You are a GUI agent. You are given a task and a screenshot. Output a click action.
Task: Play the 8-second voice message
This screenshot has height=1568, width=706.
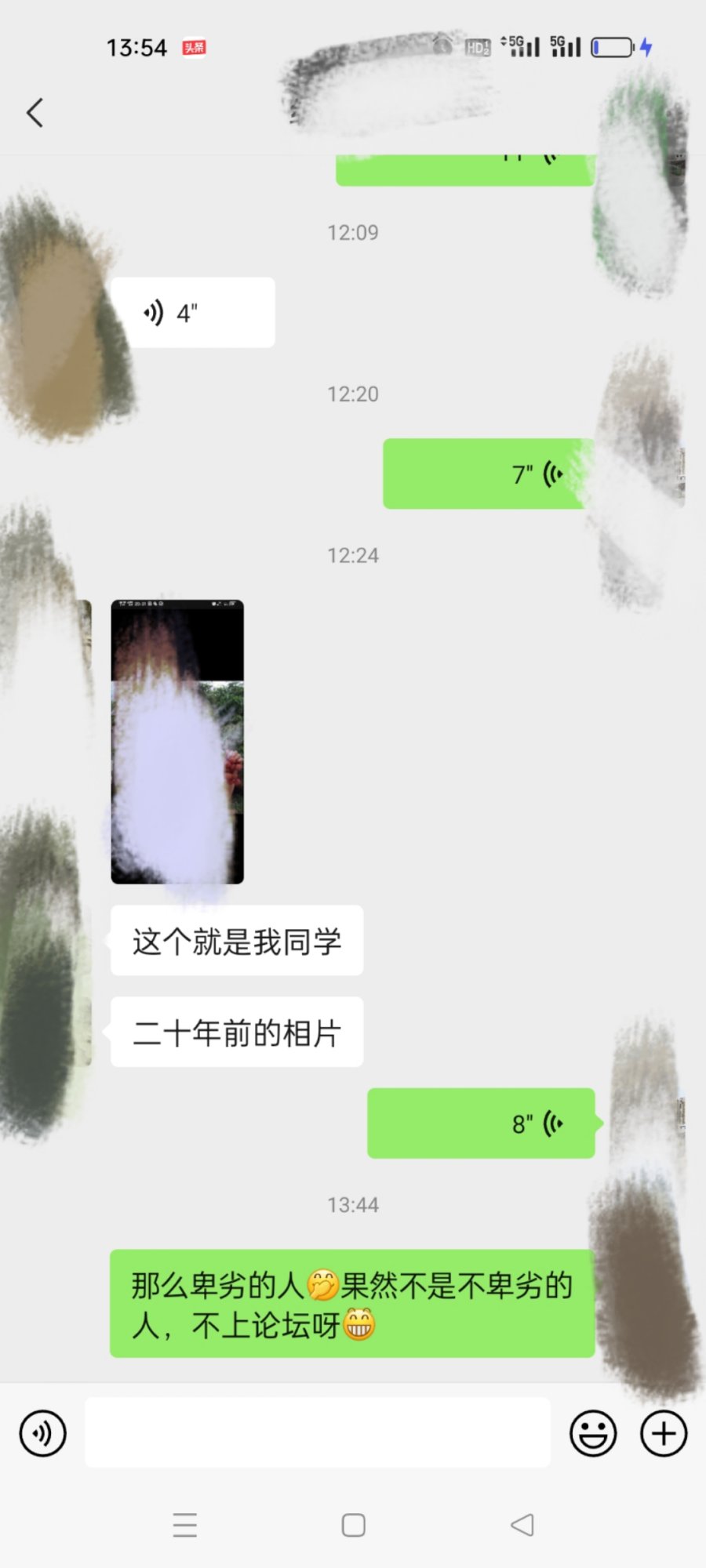[480, 1123]
